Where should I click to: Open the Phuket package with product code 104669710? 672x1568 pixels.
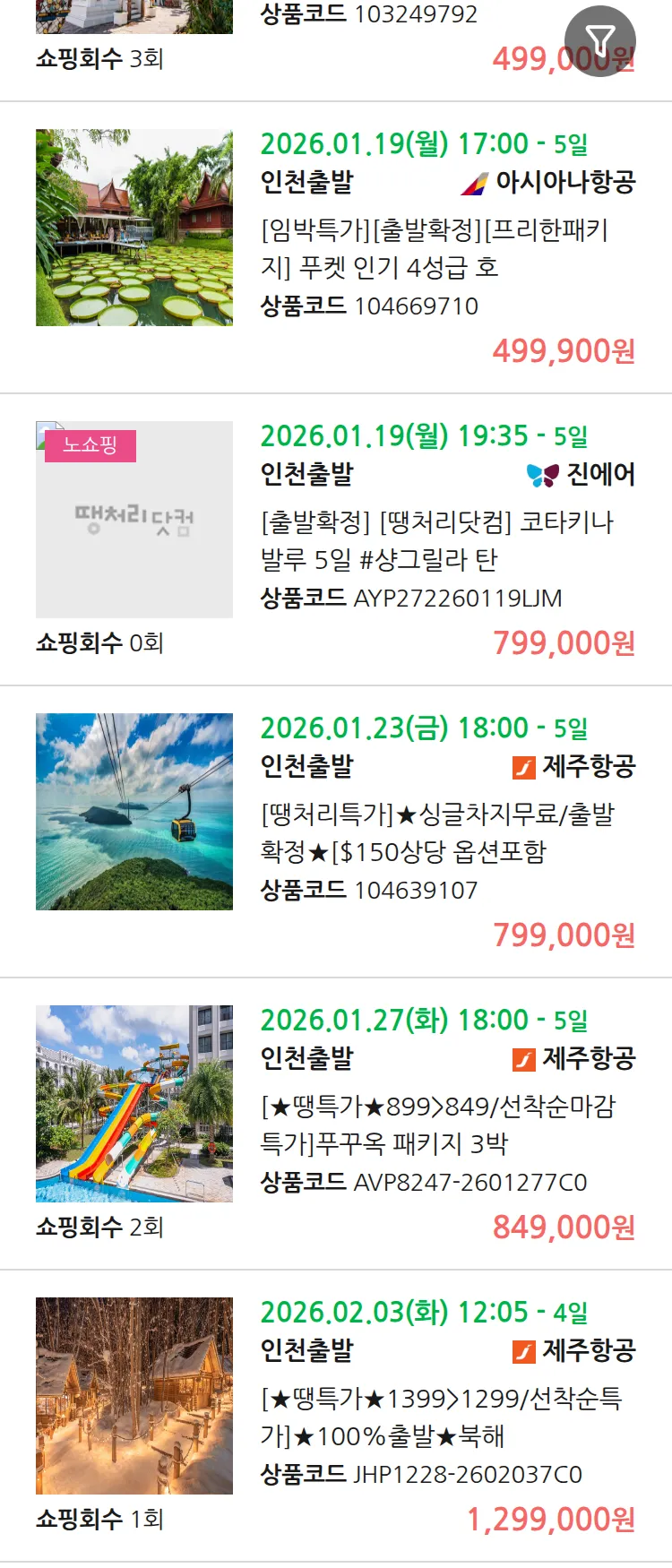coord(435,249)
